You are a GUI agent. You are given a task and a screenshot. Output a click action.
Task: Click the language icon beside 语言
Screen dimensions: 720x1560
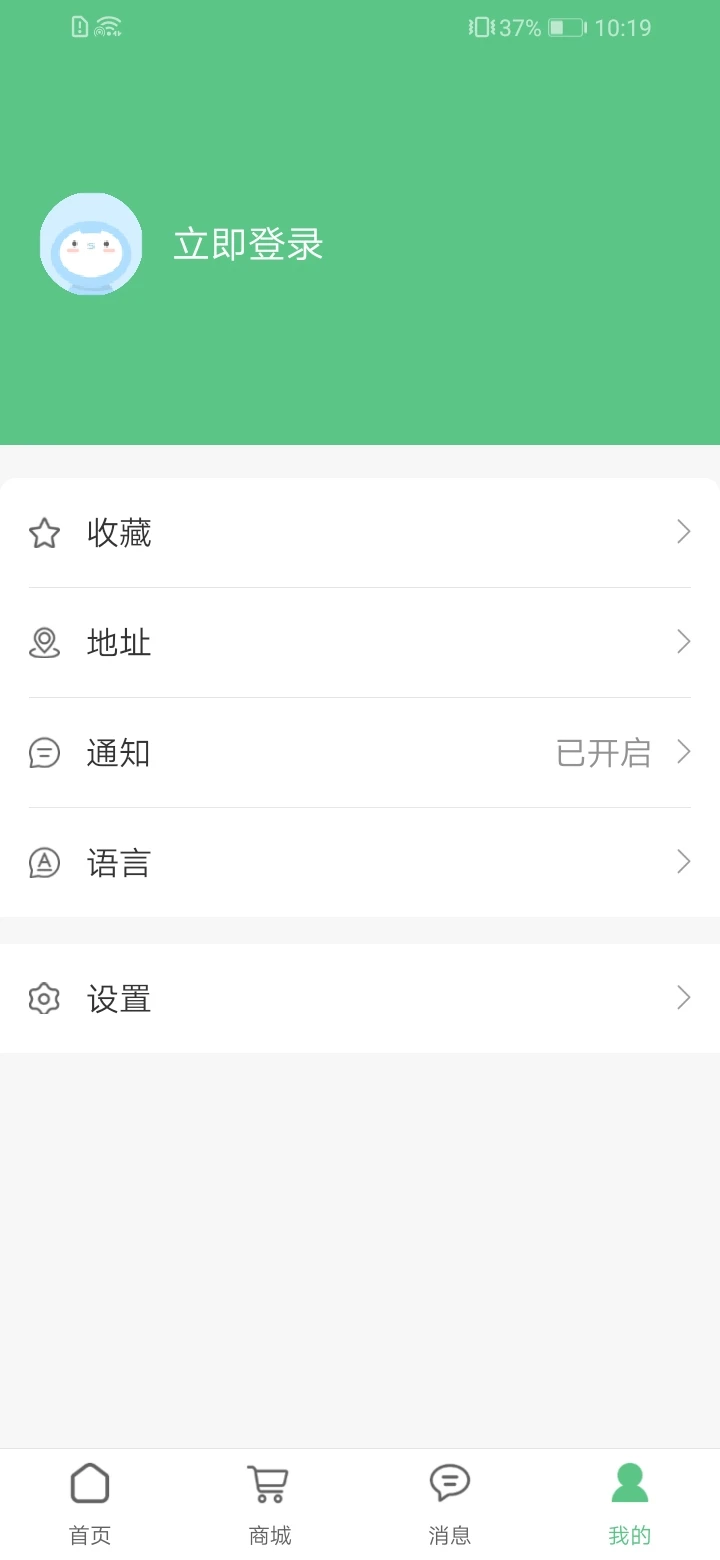click(x=43, y=863)
